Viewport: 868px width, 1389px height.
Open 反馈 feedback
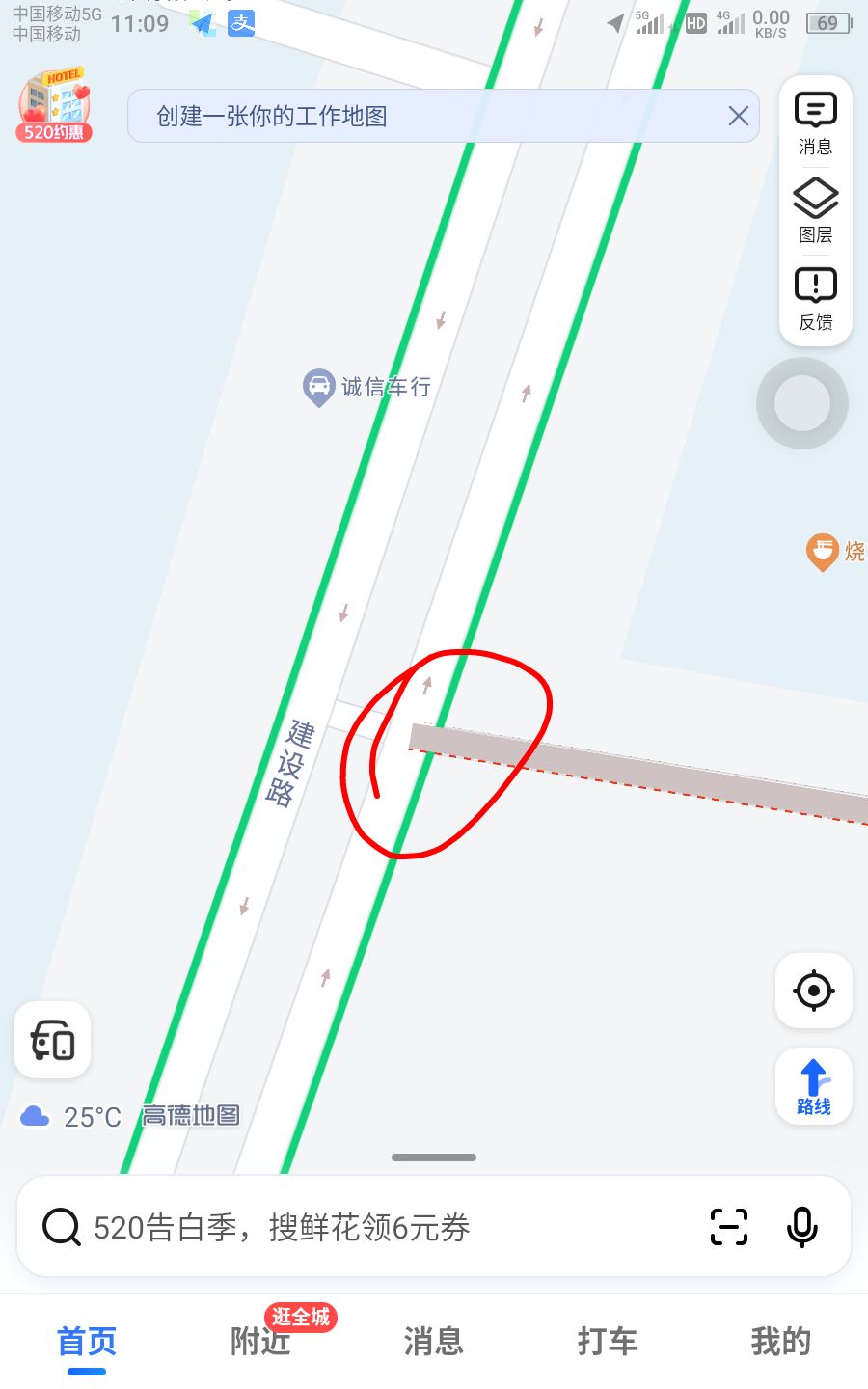click(x=816, y=299)
